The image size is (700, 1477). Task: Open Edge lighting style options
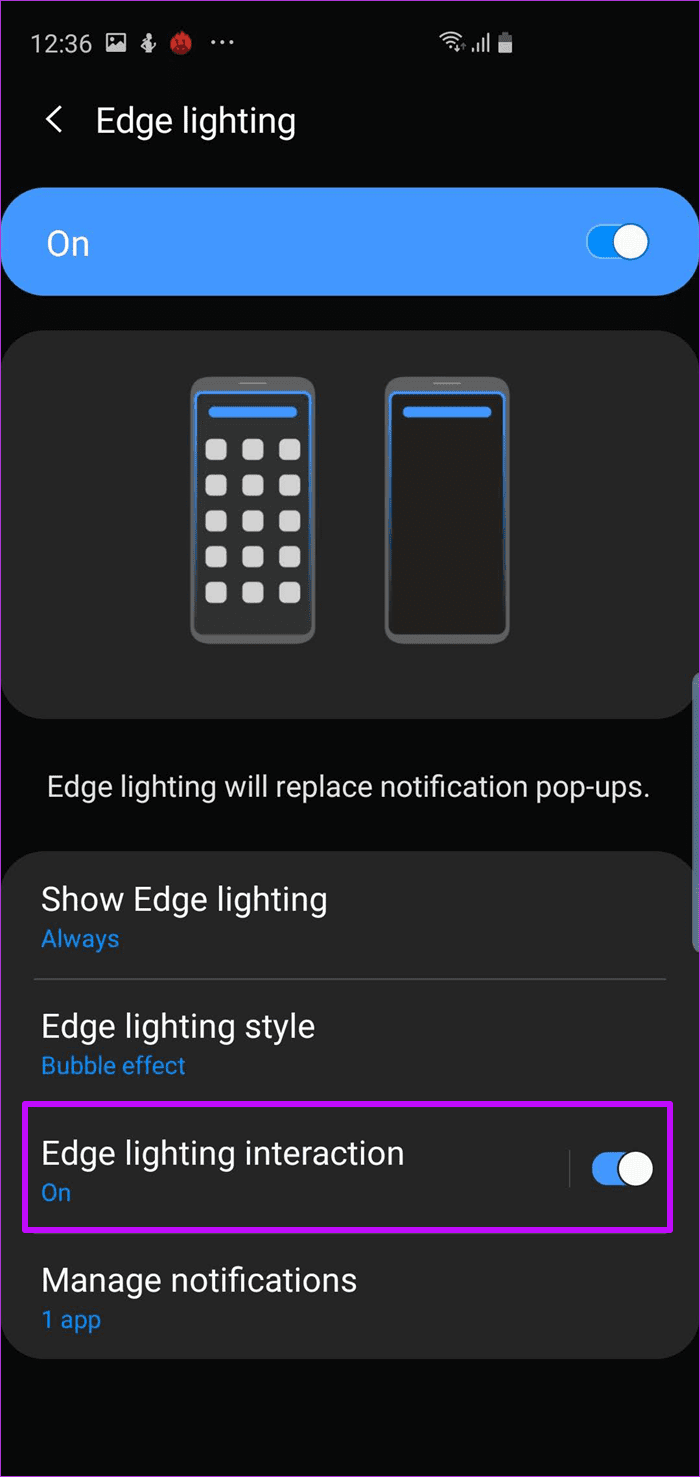[x=350, y=1042]
